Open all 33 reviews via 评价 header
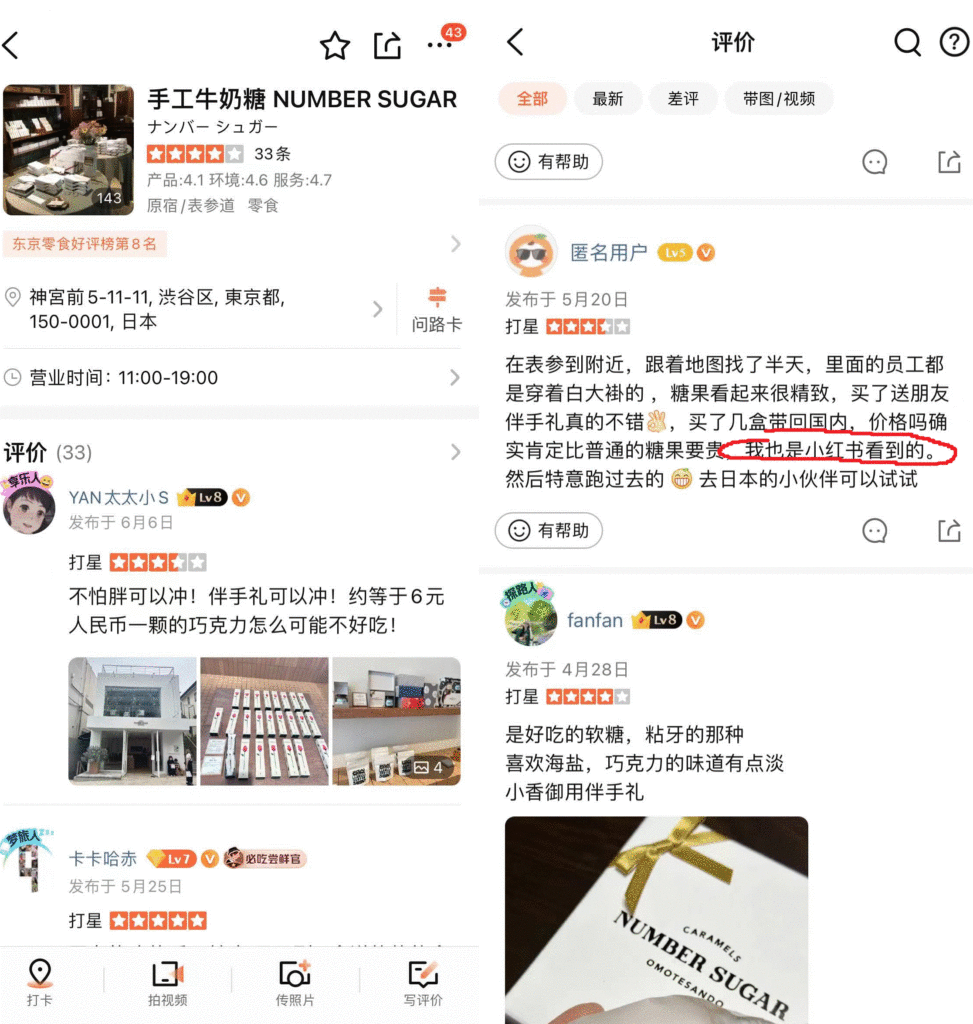The width and height of the screenshot is (973, 1024). (230, 452)
